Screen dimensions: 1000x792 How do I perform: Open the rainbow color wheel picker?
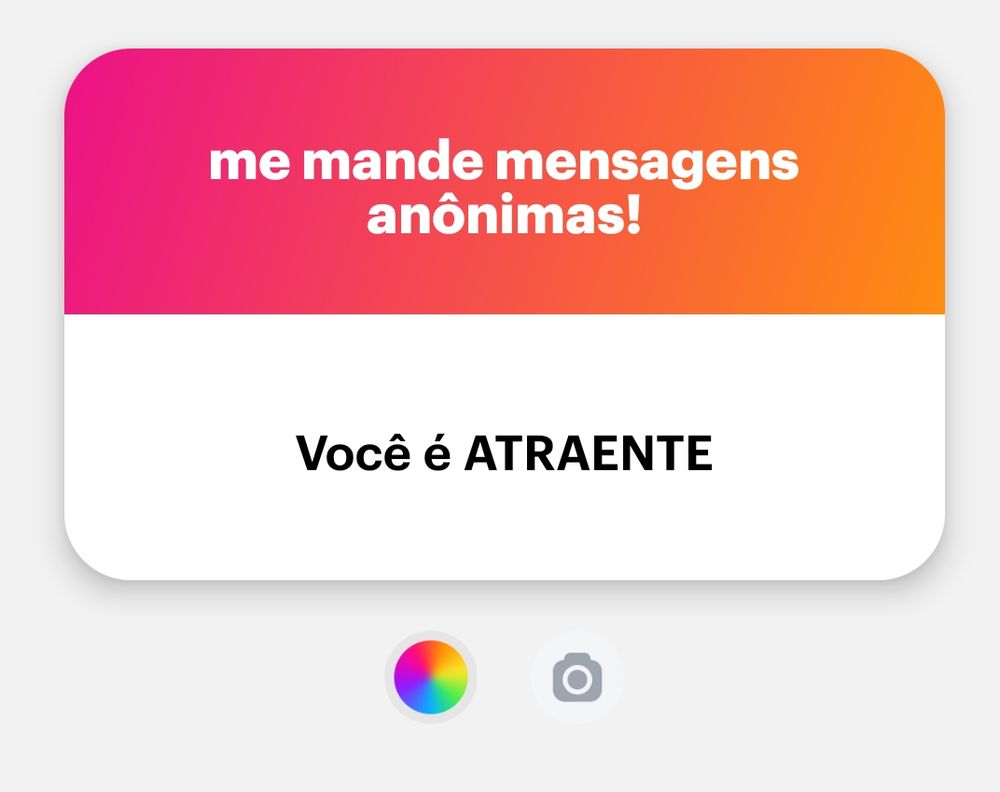[430, 677]
